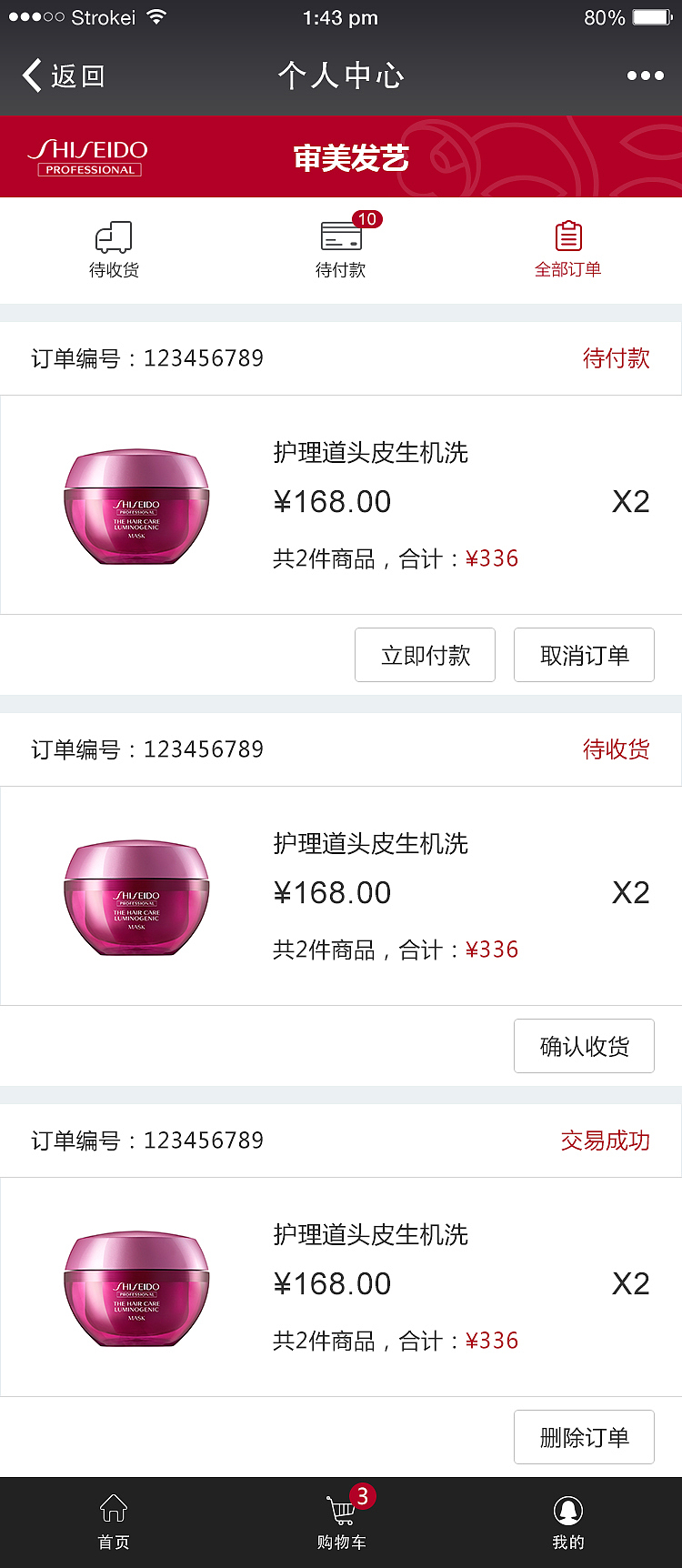Tap 删除订单 to delete the order
The image size is (682, 1568).
click(x=584, y=1437)
